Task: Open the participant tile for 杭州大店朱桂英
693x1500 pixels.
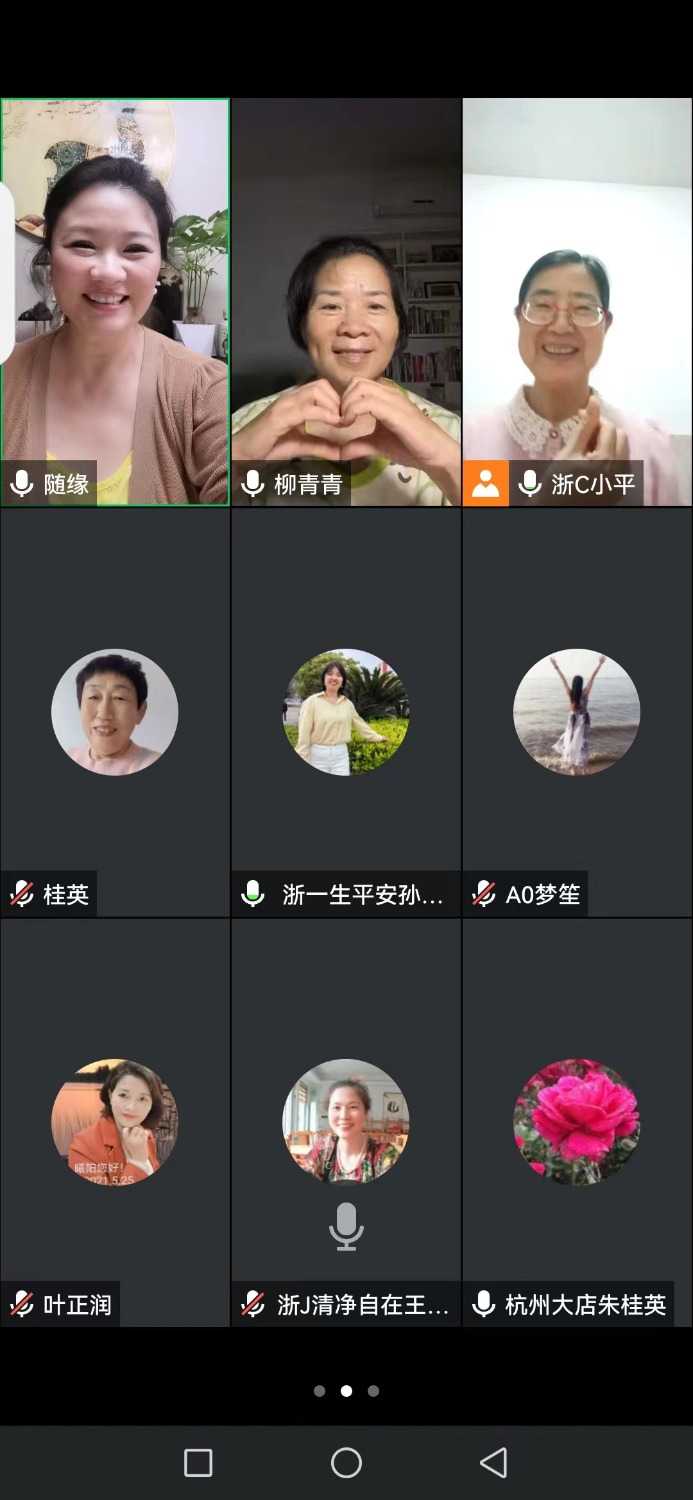Action: coord(577,1122)
